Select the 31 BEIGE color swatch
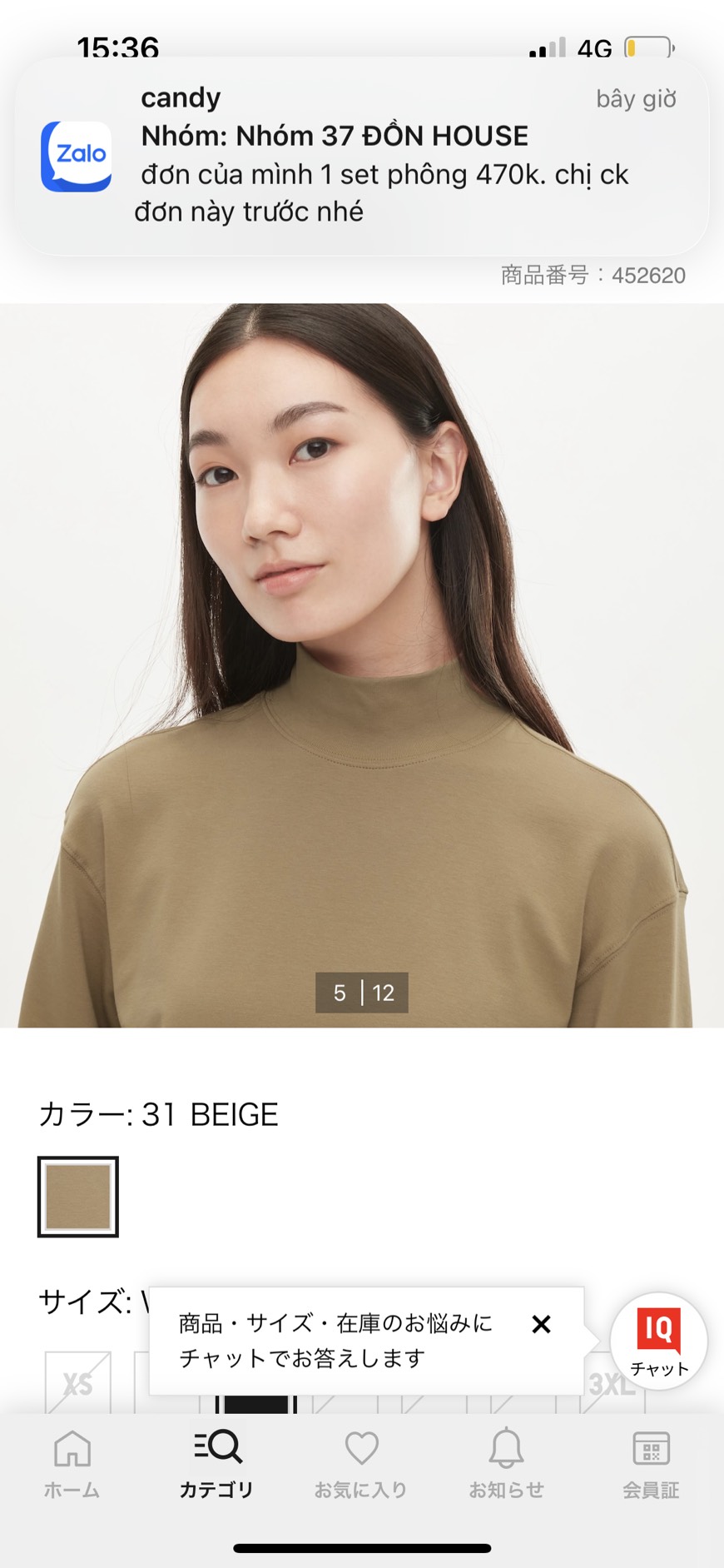This screenshot has height=1568, width=724. click(78, 1197)
